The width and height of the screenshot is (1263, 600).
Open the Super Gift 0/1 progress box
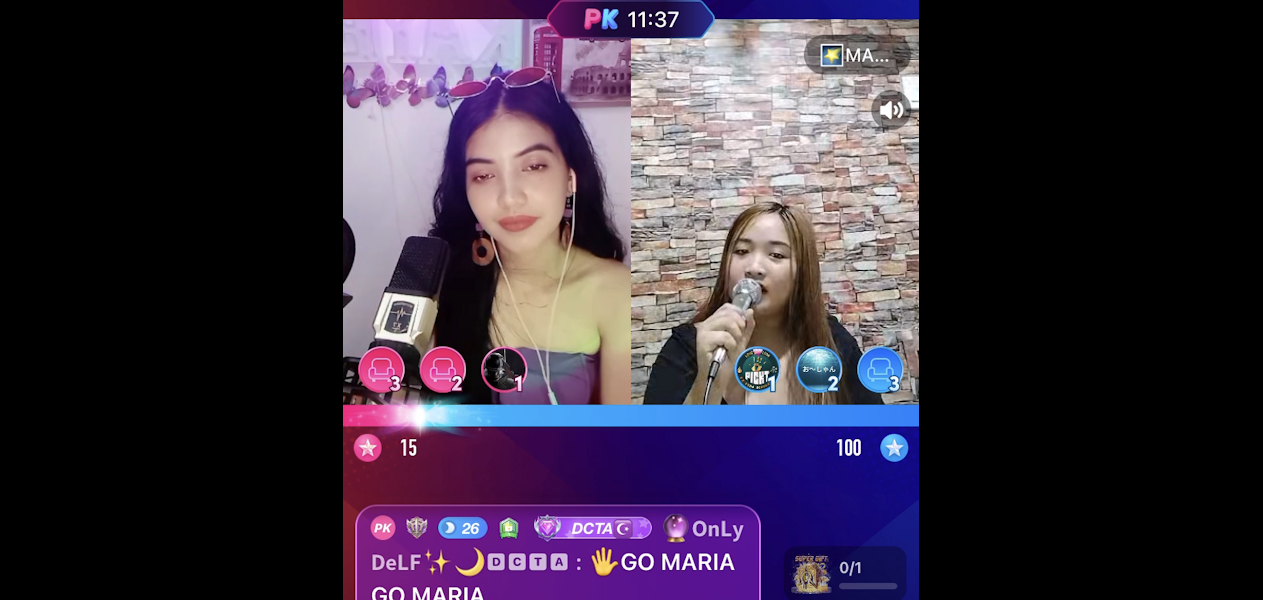click(x=845, y=573)
